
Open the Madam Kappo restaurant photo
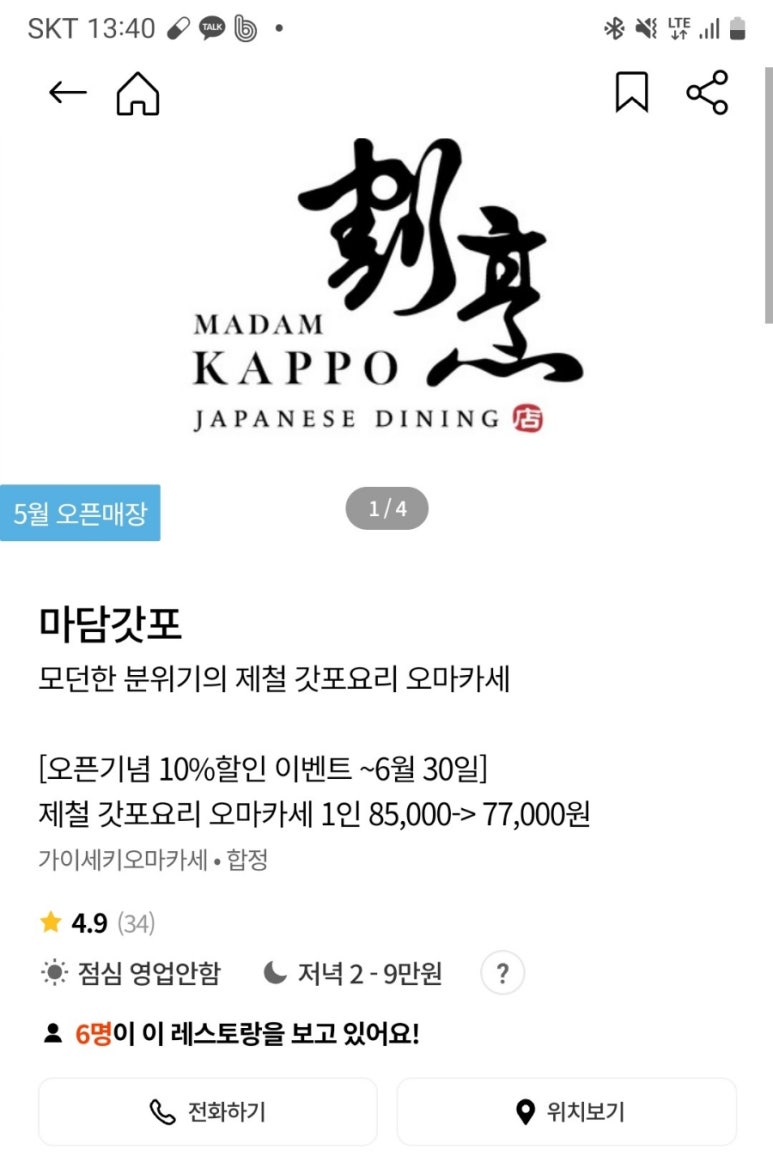pyautogui.click(x=386, y=290)
